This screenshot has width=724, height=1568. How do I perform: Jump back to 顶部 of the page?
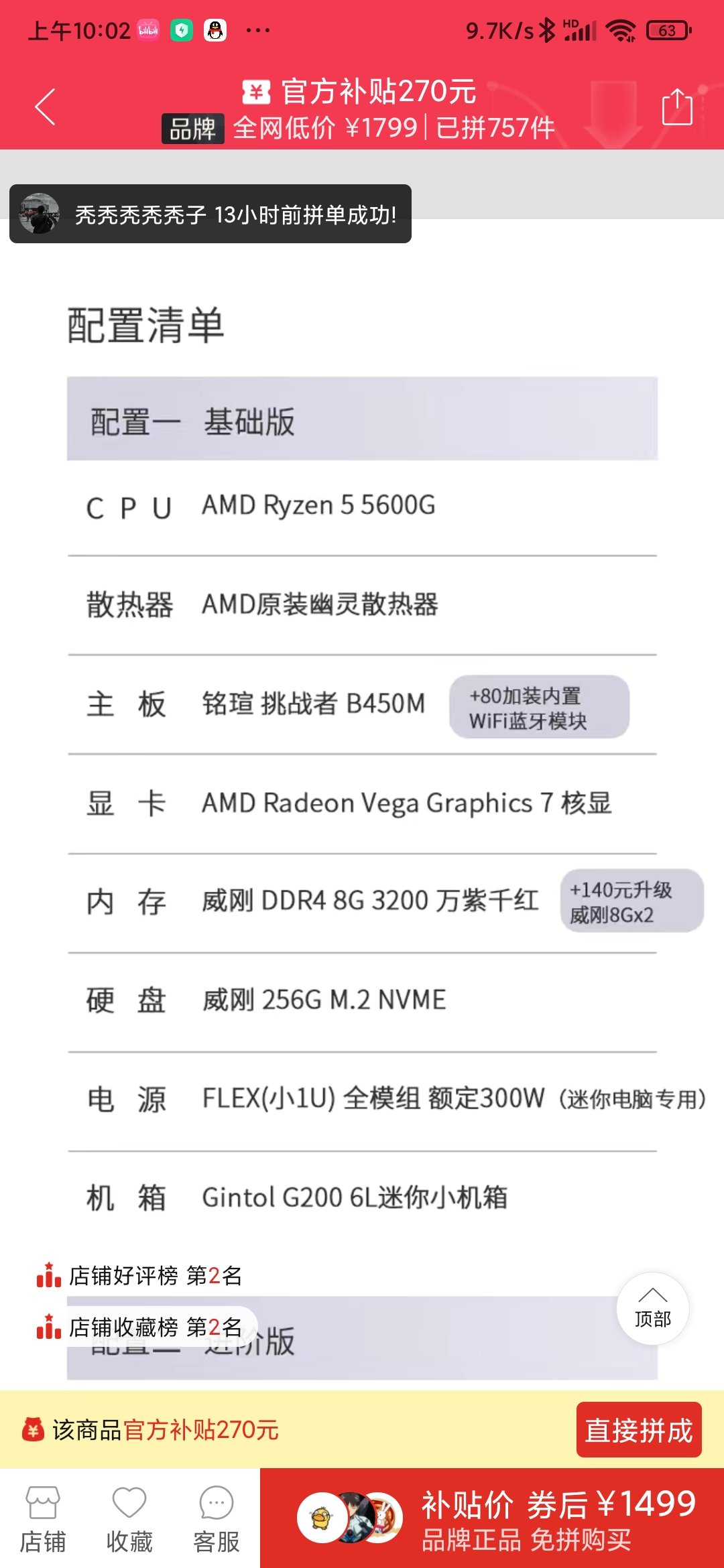[652, 1308]
